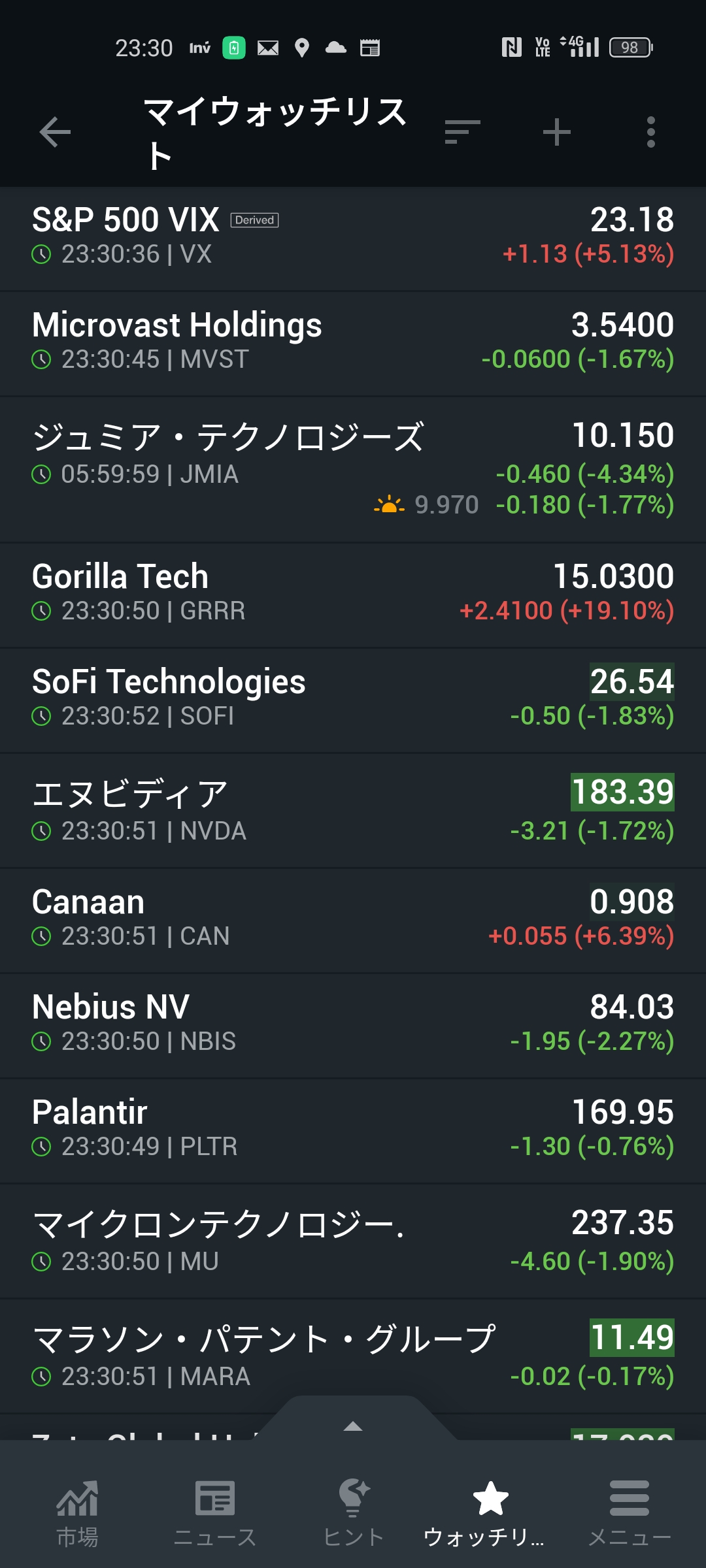Open the watchlist sort options
Image resolution: width=706 pixels, height=1568 pixels.
[462, 132]
